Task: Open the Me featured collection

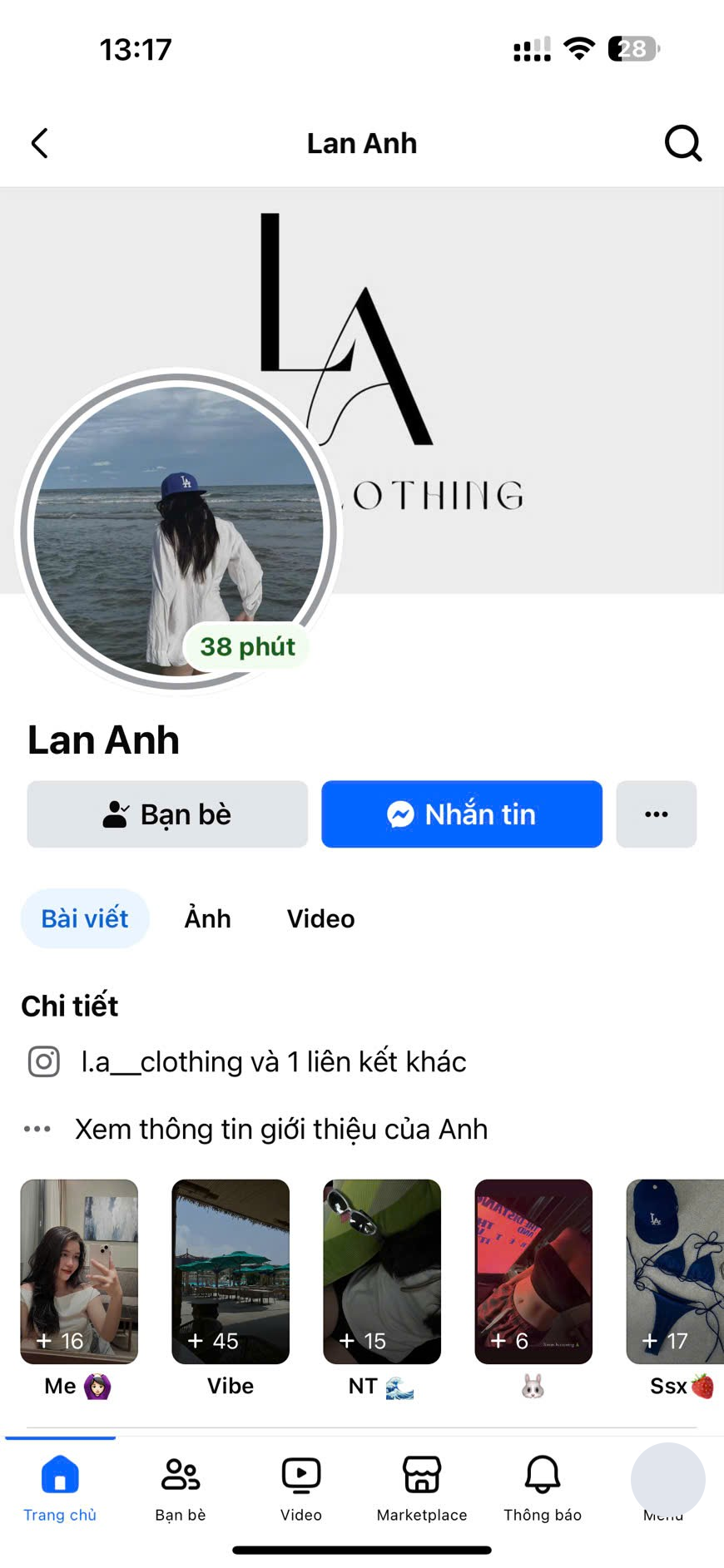Action: click(79, 1271)
